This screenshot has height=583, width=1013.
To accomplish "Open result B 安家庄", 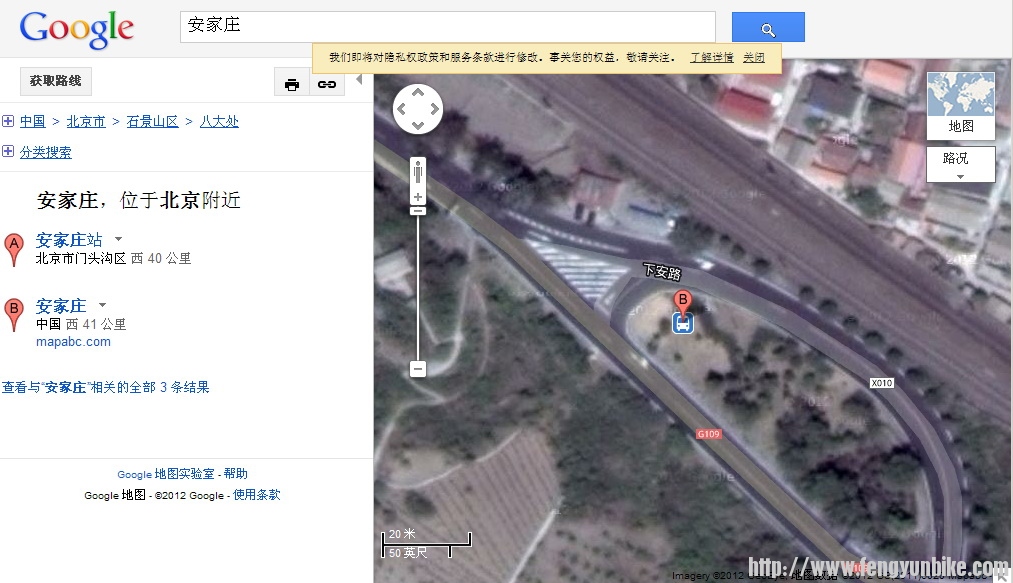I will tap(60, 306).
